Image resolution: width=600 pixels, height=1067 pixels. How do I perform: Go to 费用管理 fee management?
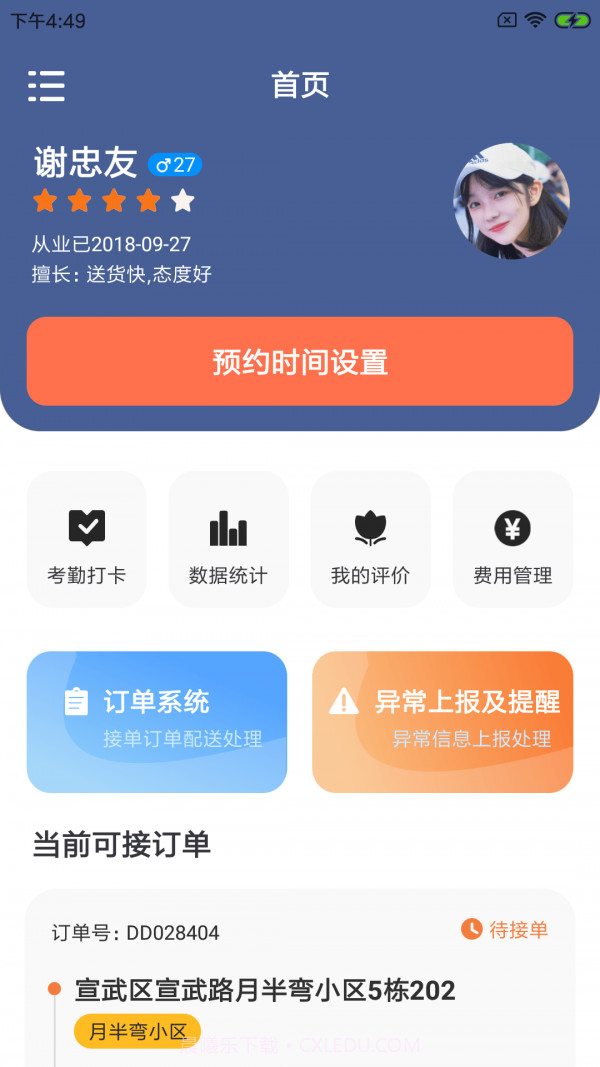tap(512, 540)
